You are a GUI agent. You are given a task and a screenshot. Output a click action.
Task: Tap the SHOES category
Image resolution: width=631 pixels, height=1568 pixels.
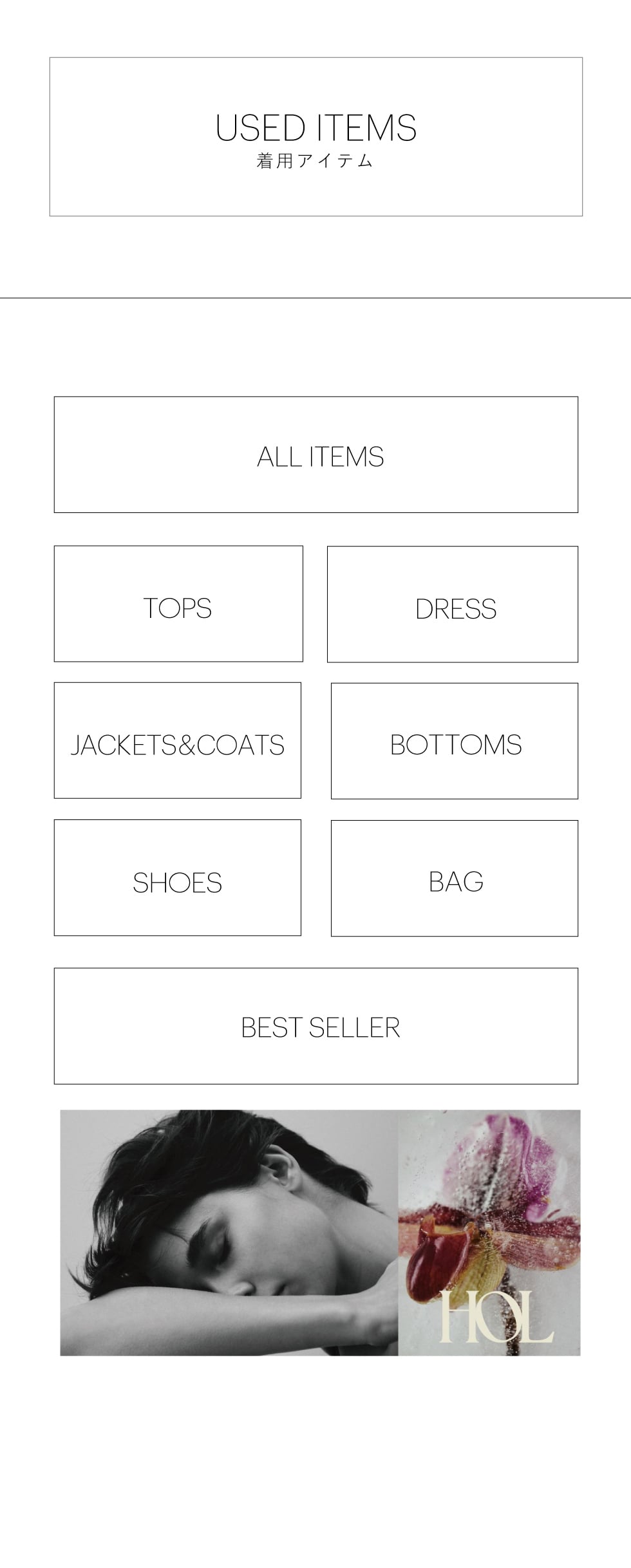(x=177, y=878)
